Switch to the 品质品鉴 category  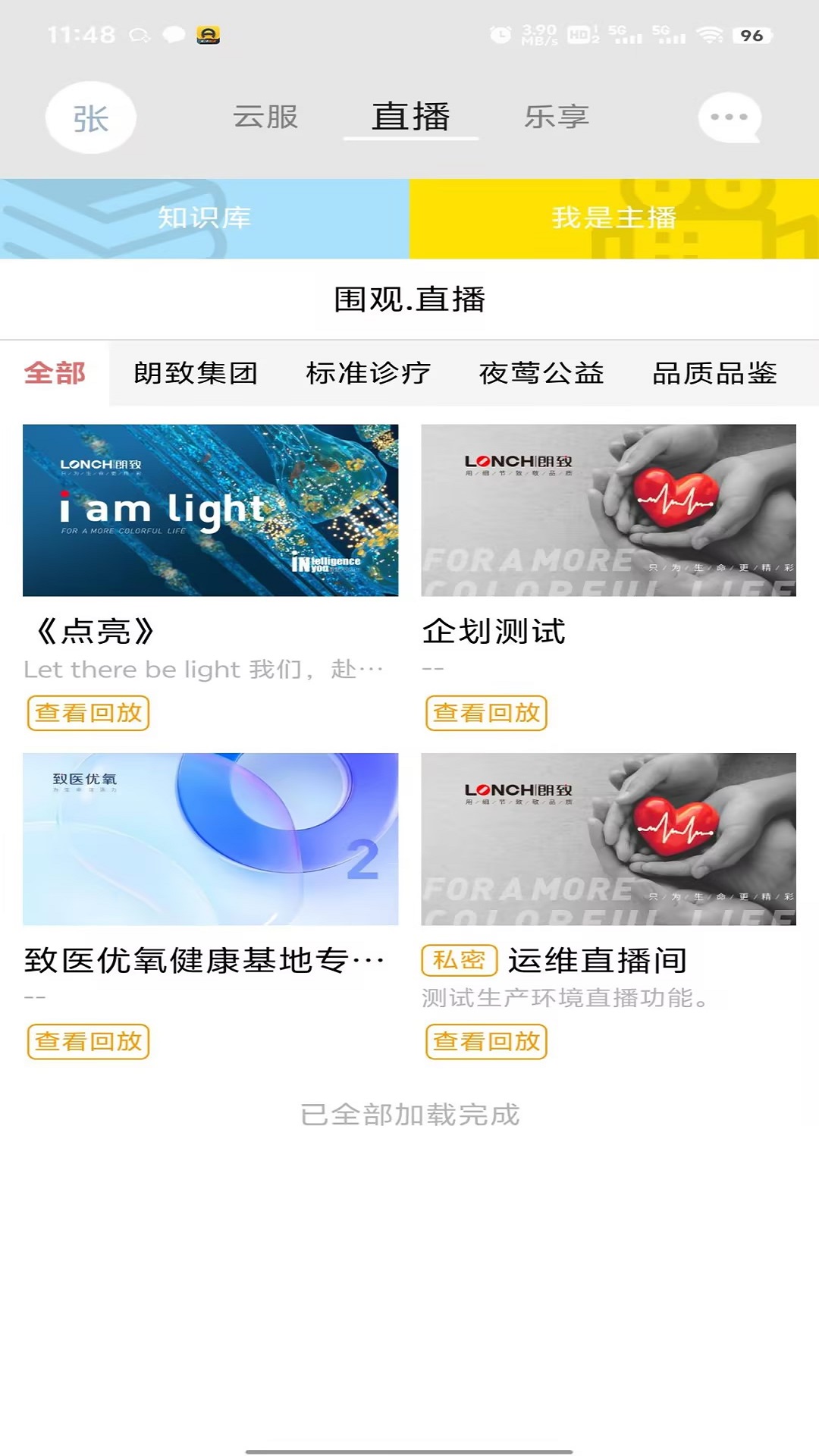point(714,373)
